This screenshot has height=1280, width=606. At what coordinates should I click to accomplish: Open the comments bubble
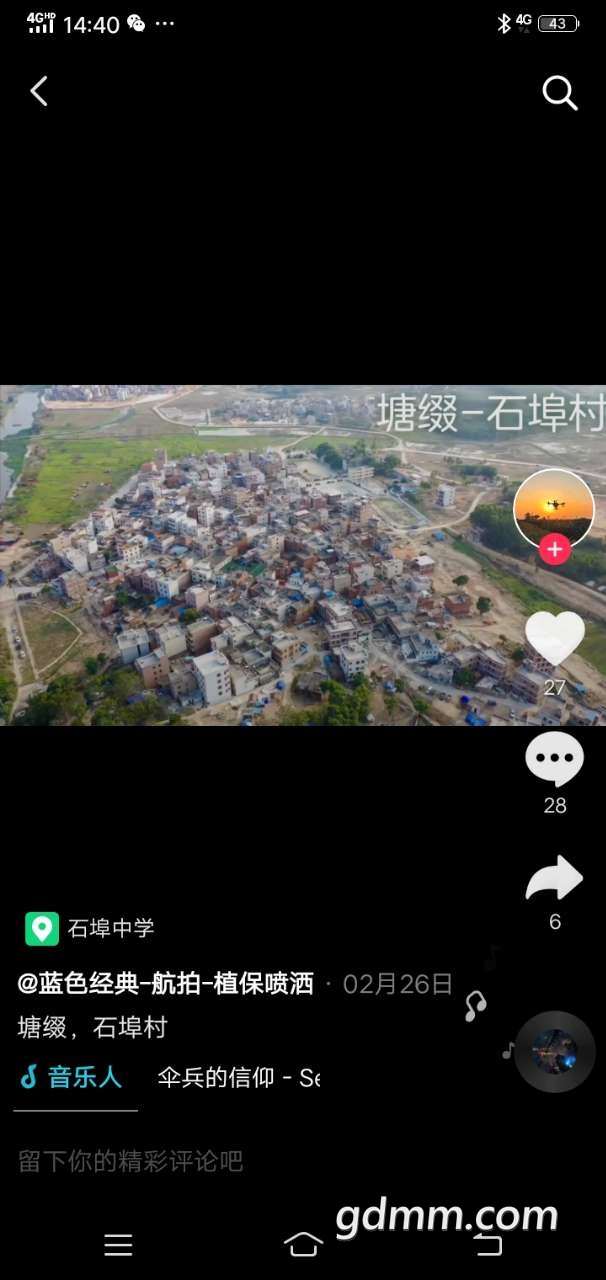[554, 760]
